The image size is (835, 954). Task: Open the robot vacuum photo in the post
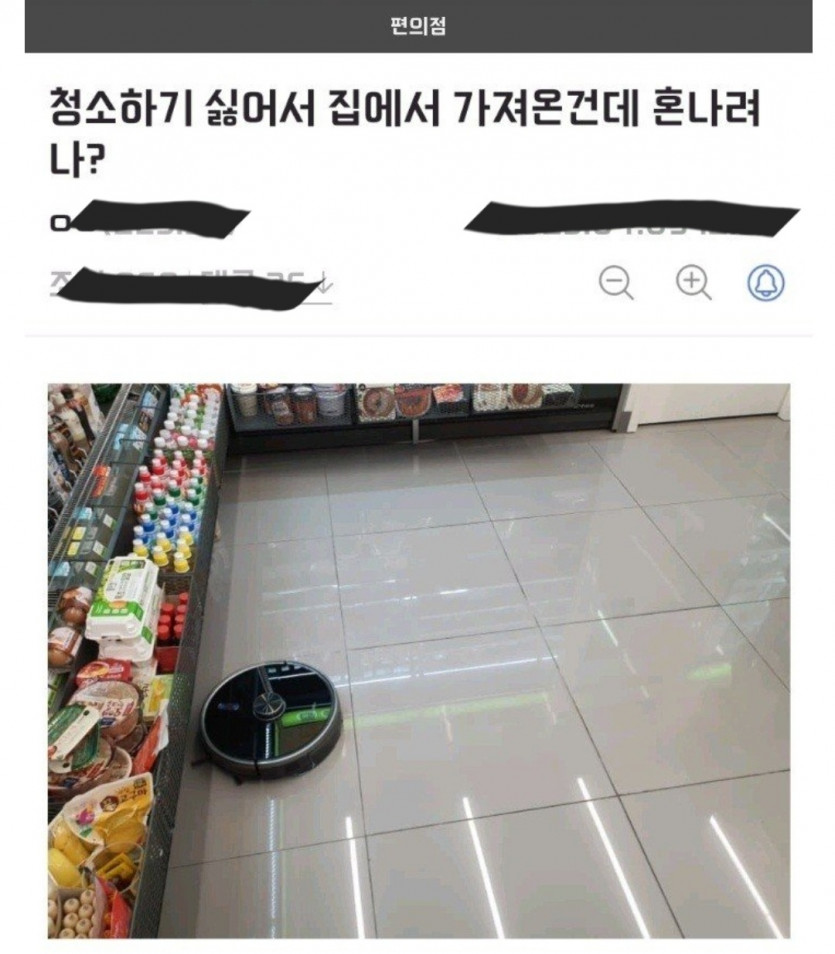(418, 660)
